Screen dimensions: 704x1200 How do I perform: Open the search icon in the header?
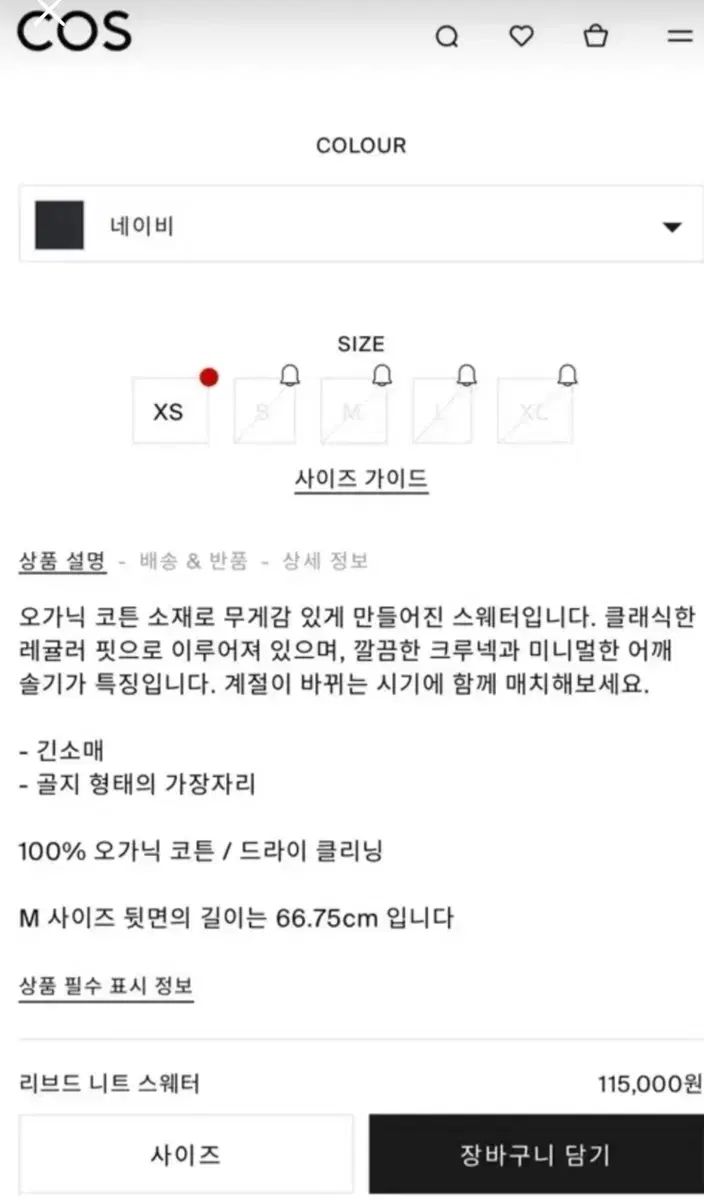click(x=447, y=37)
